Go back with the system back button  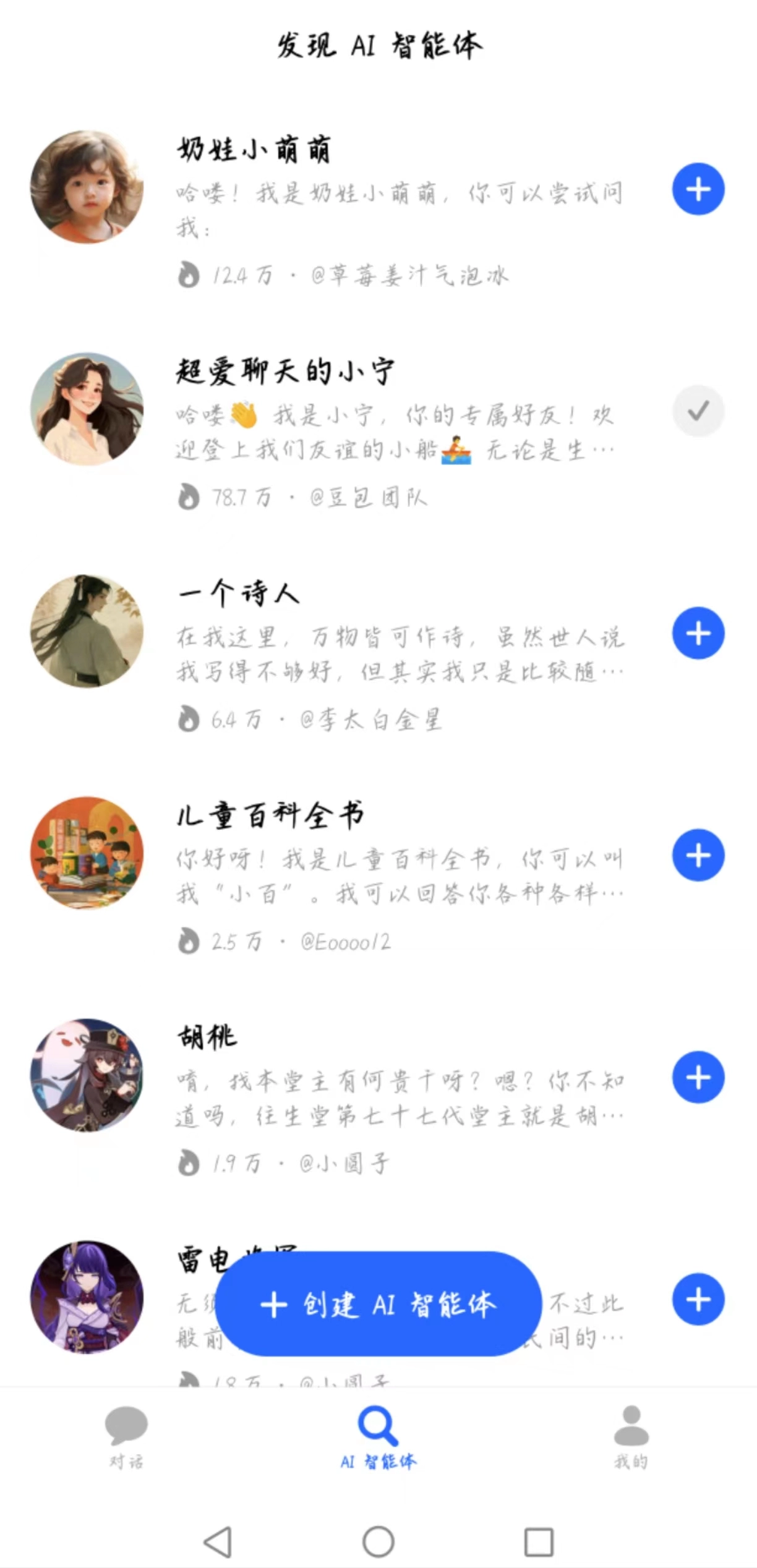218,1542
